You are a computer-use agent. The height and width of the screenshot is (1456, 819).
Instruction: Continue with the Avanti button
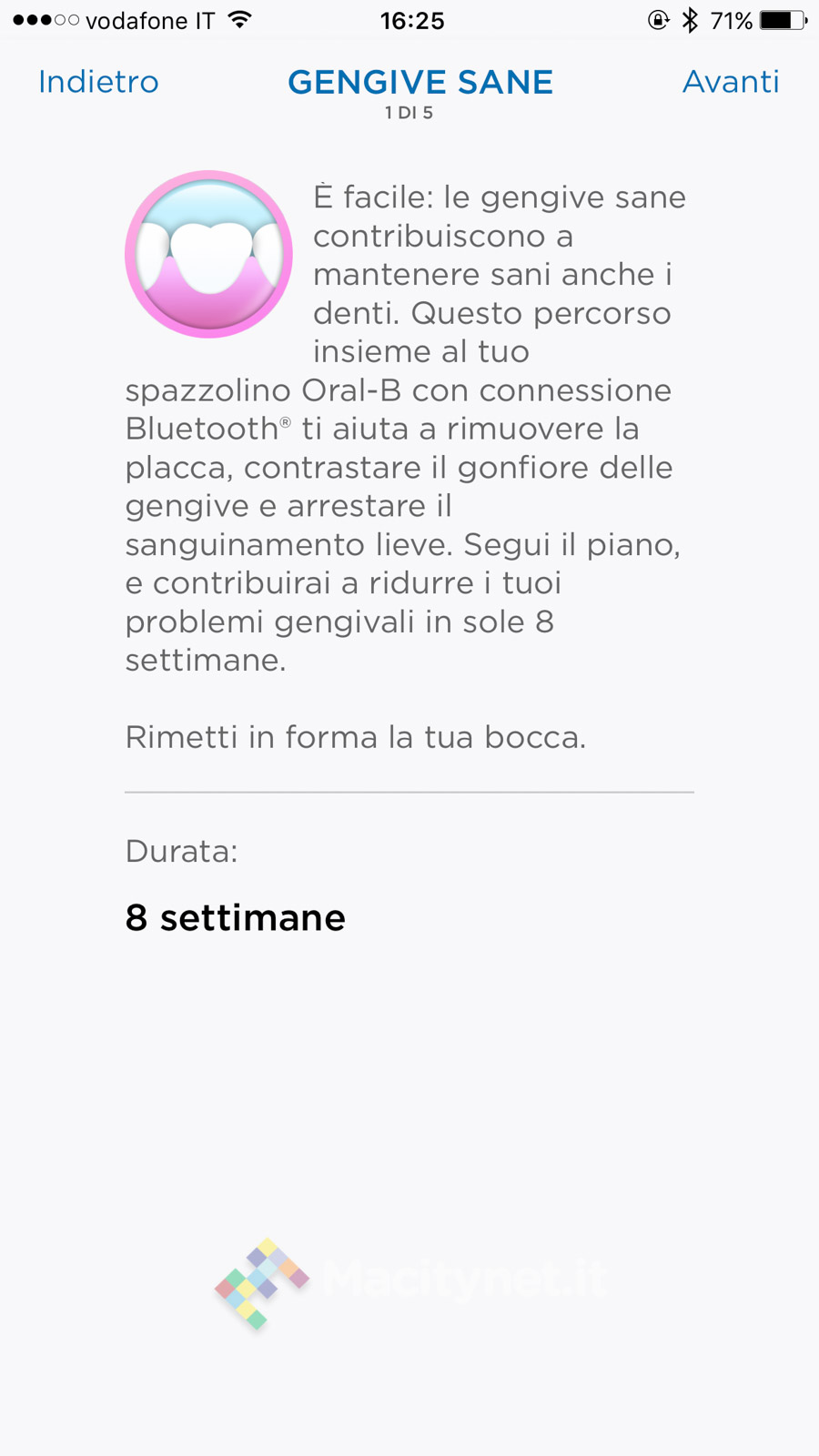[x=731, y=82]
